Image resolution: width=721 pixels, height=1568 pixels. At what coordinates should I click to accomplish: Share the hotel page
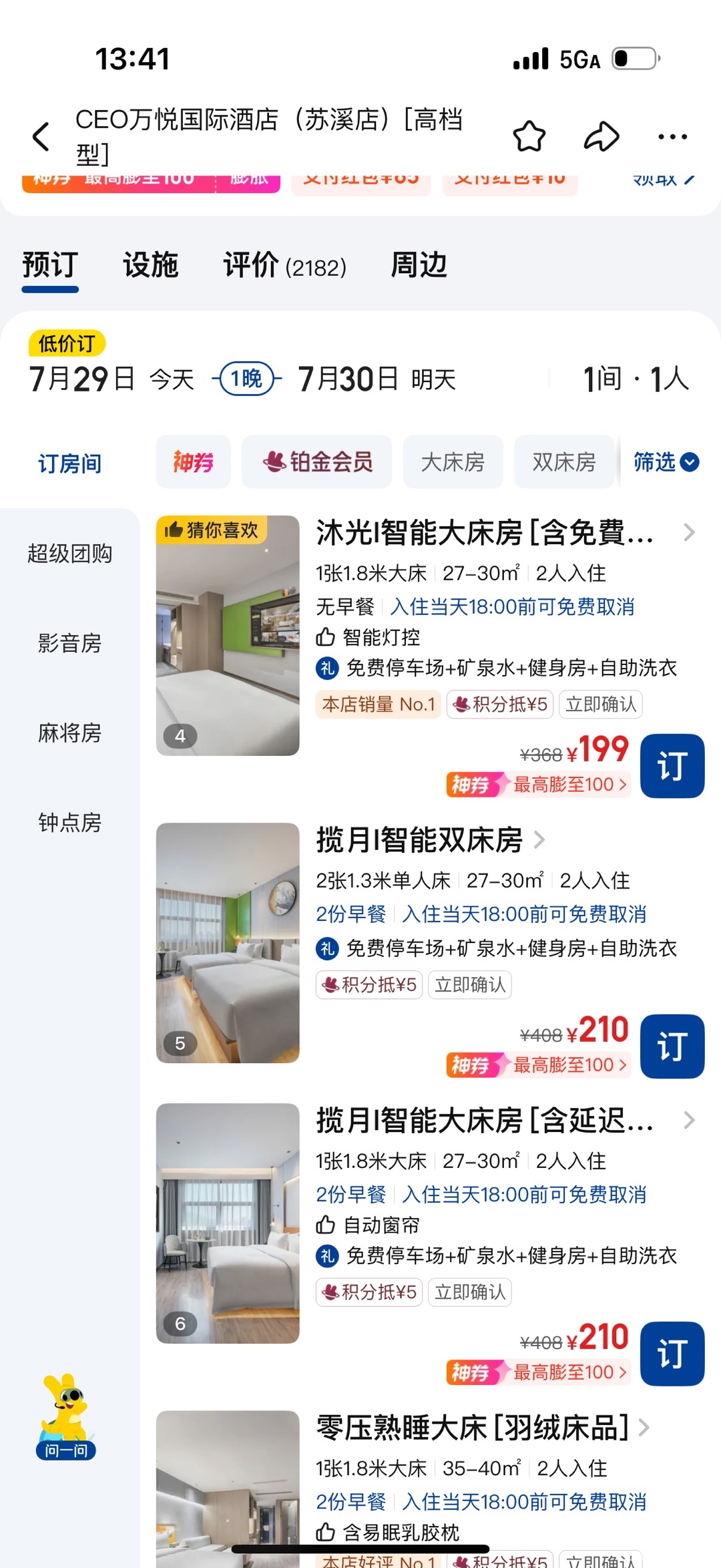[x=602, y=136]
